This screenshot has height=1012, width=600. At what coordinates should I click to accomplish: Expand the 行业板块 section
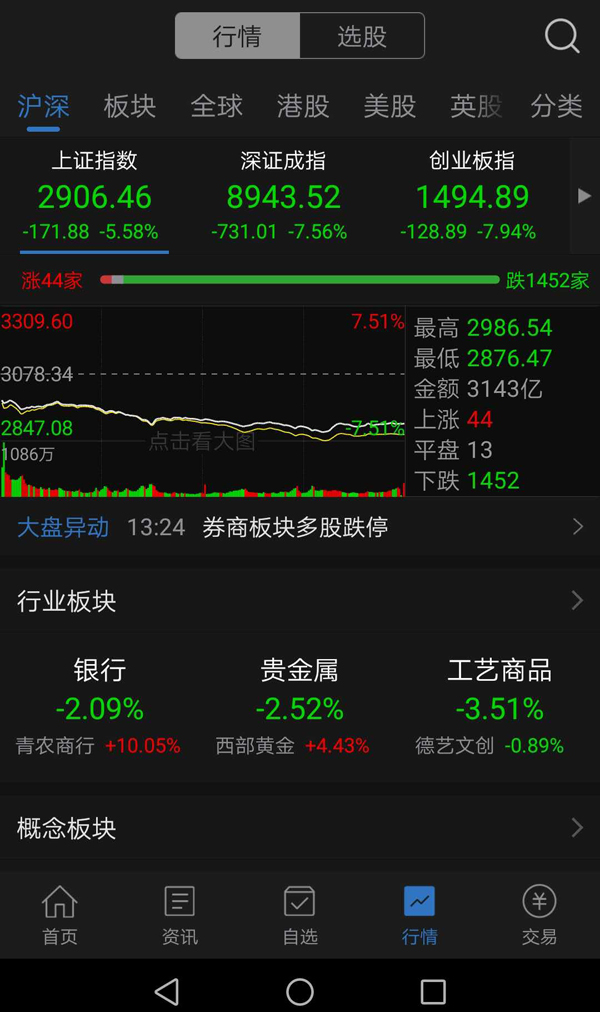pos(300,601)
